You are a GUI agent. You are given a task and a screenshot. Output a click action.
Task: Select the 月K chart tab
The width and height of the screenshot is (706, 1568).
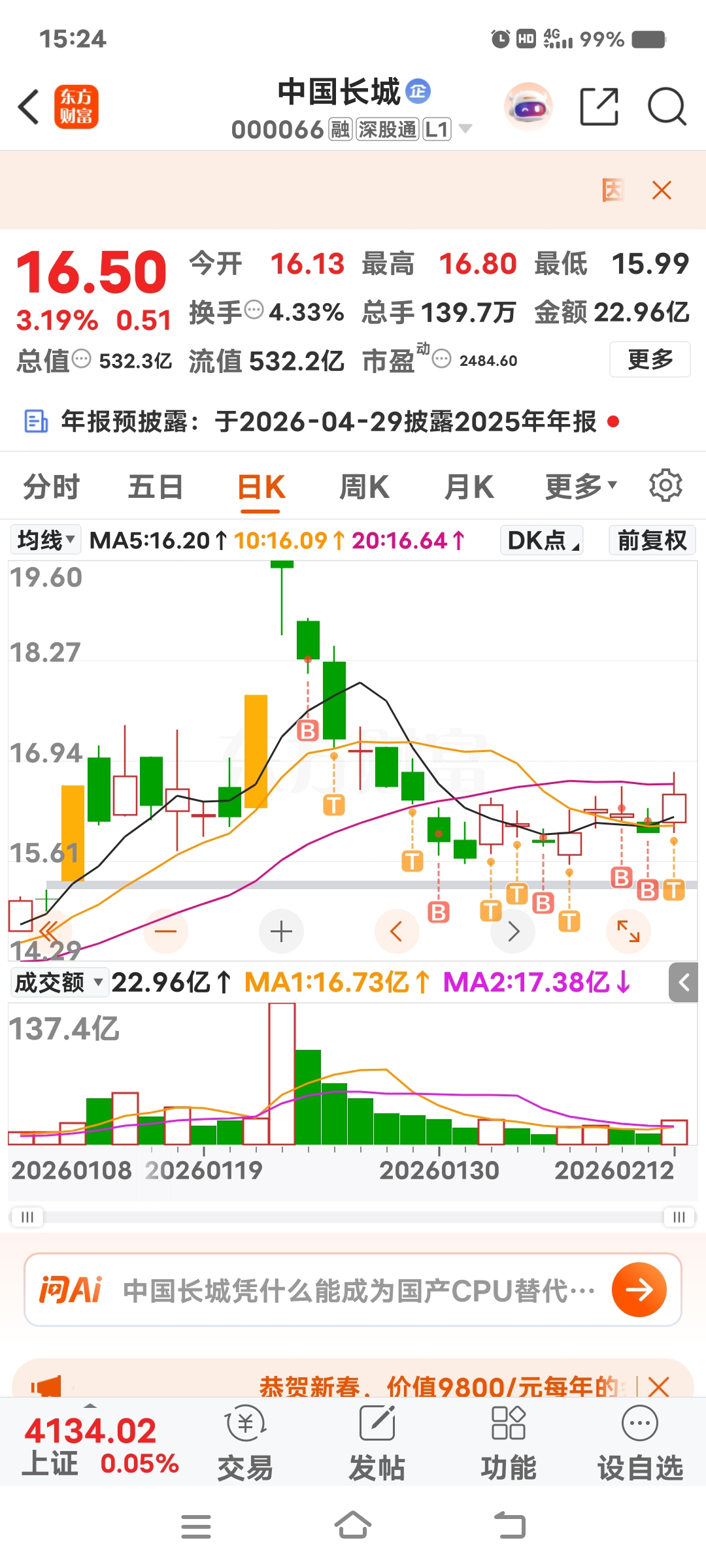pyautogui.click(x=468, y=487)
